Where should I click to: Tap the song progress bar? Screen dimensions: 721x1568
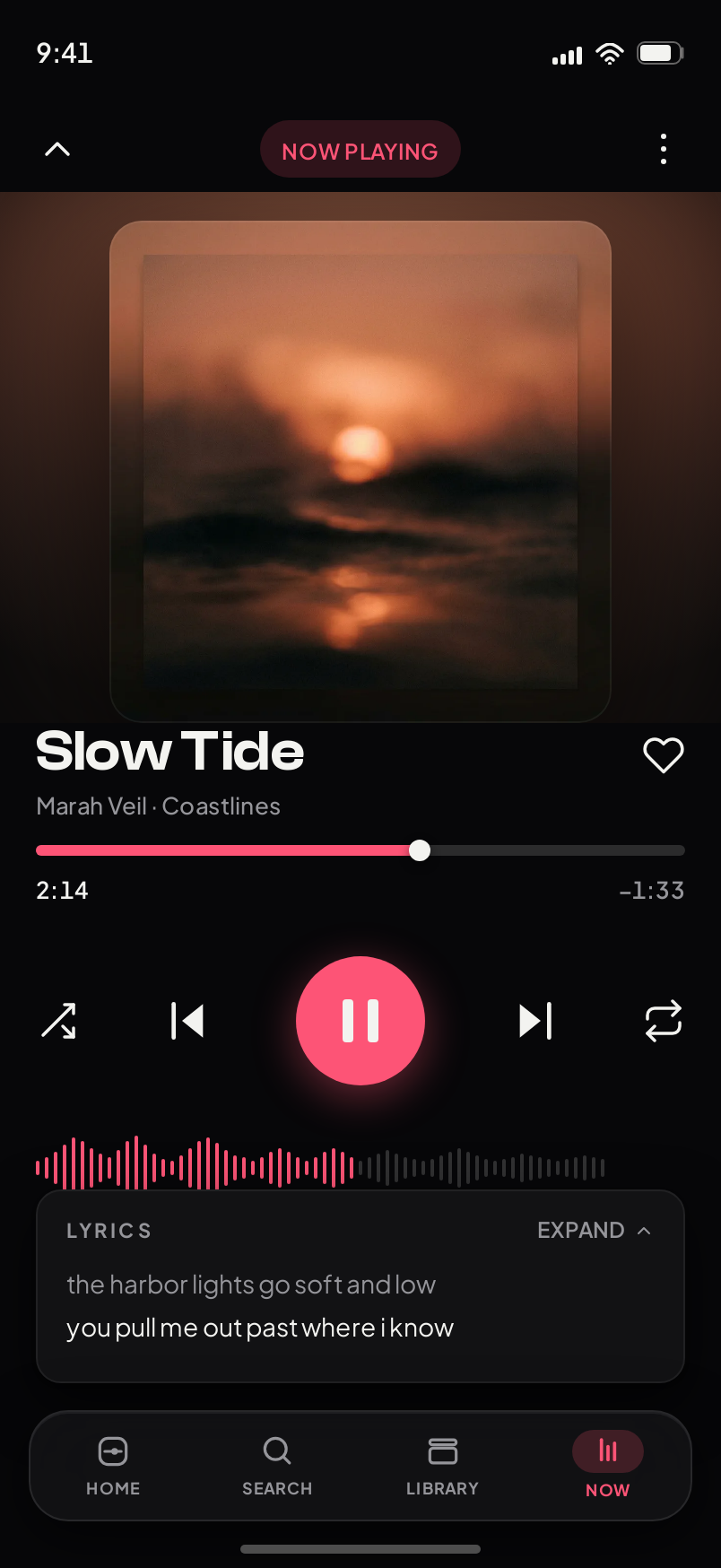click(360, 850)
